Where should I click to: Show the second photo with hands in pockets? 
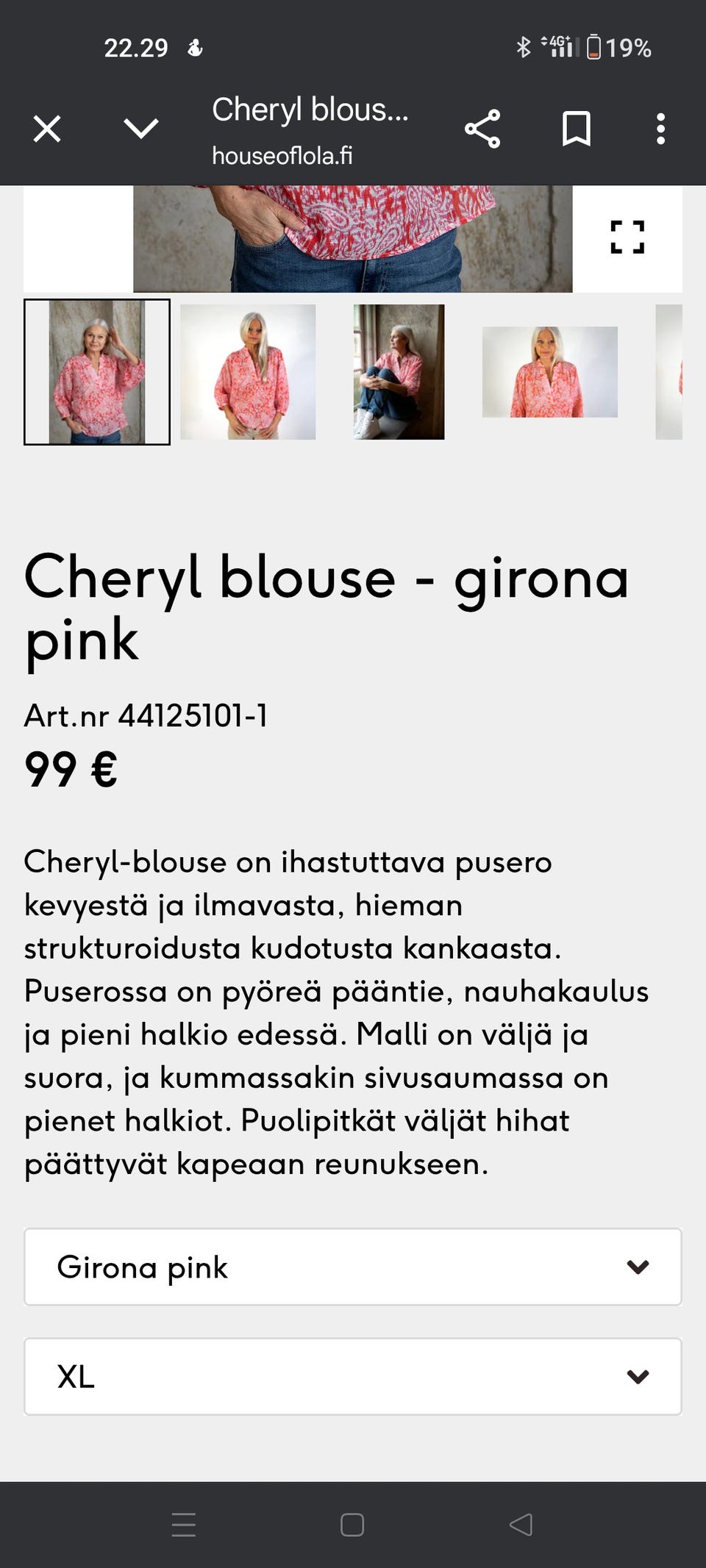tap(248, 372)
